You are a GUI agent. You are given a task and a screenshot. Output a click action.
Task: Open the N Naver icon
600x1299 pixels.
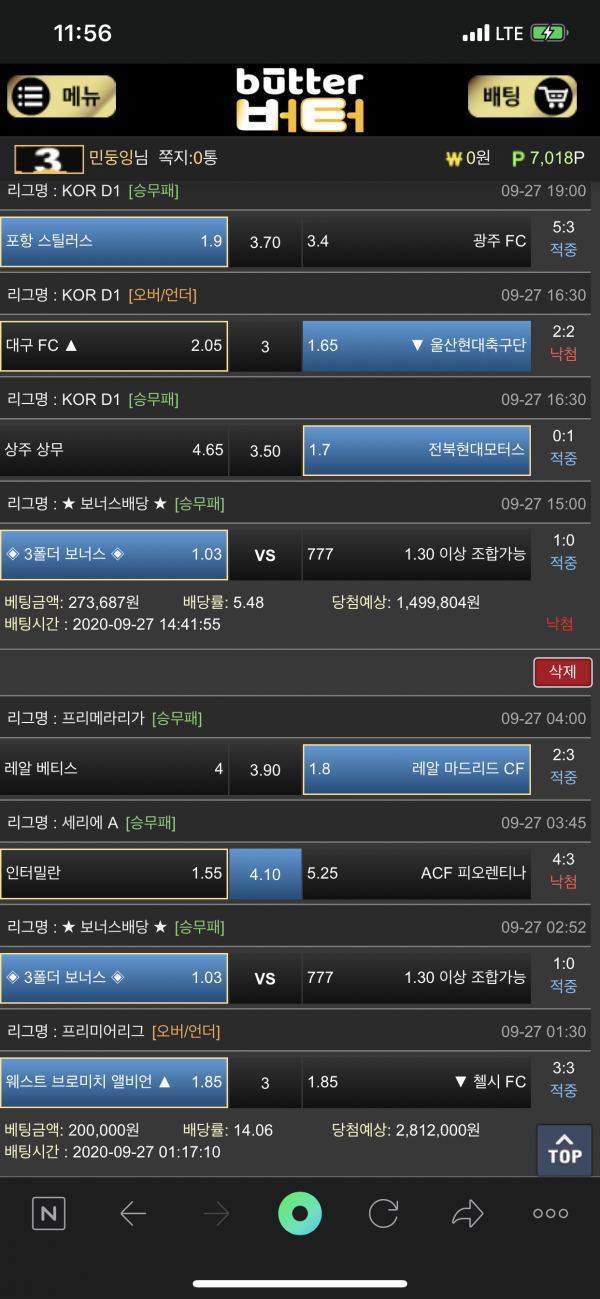(x=48, y=1214)
